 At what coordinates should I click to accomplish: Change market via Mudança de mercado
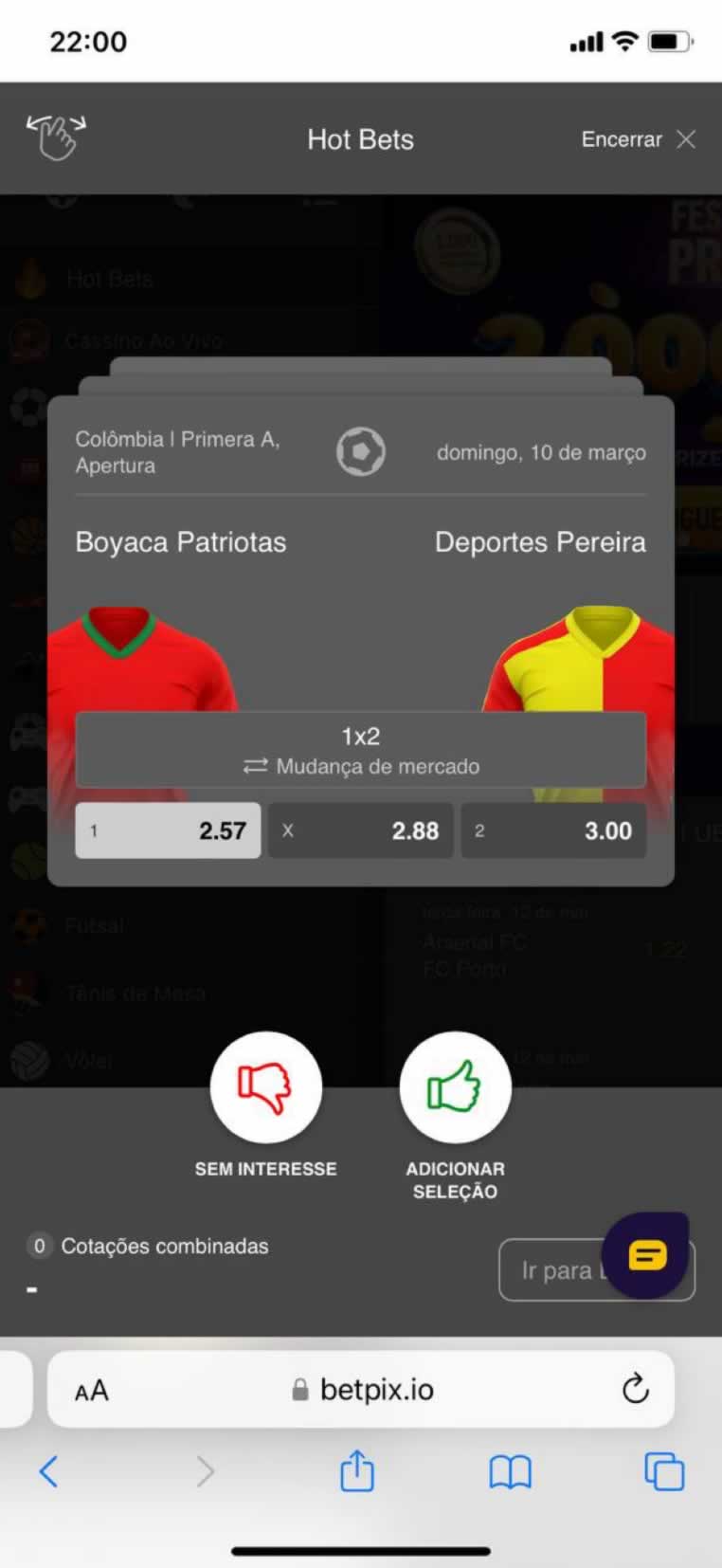pyautogui.click(x=361, y=750)
